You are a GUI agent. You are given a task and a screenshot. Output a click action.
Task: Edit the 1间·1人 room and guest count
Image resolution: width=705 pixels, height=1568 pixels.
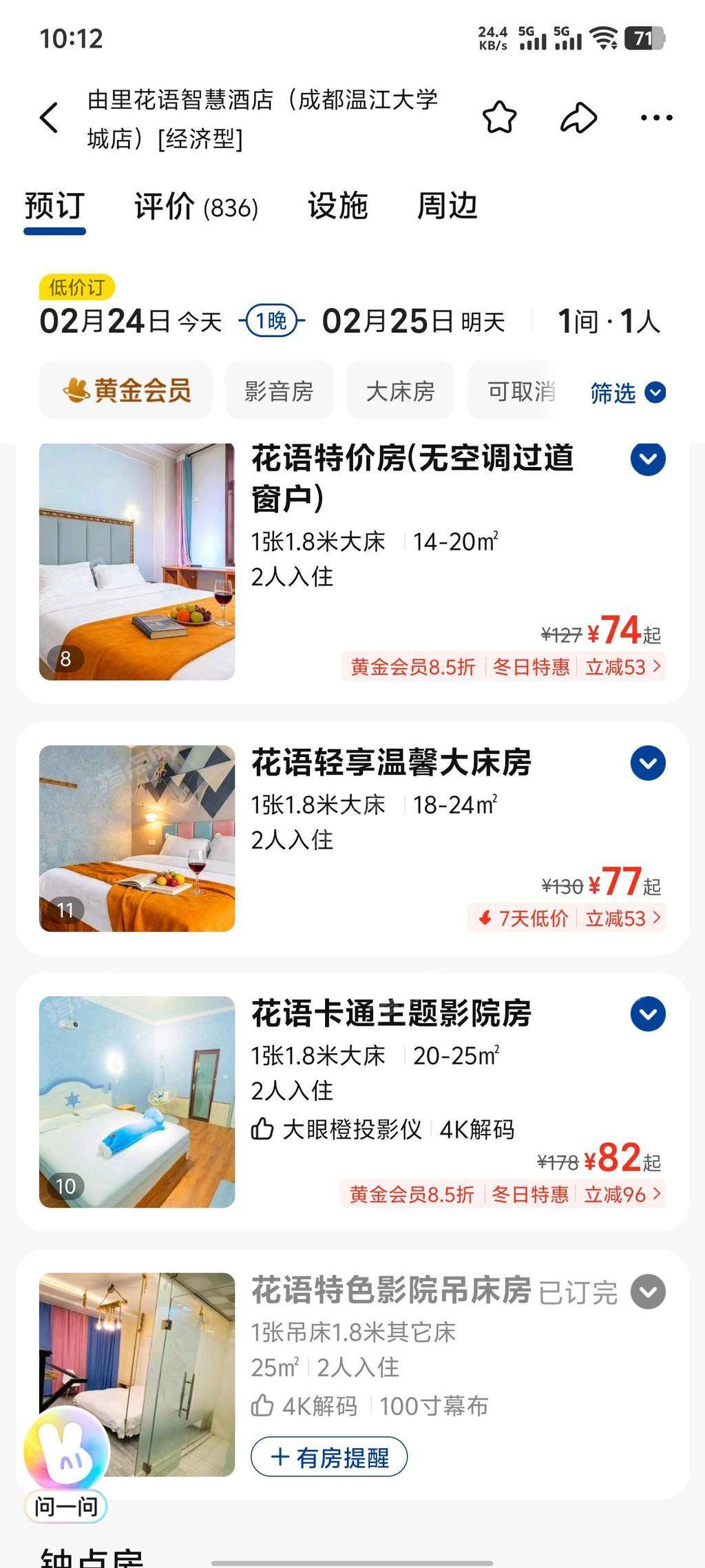608,322
